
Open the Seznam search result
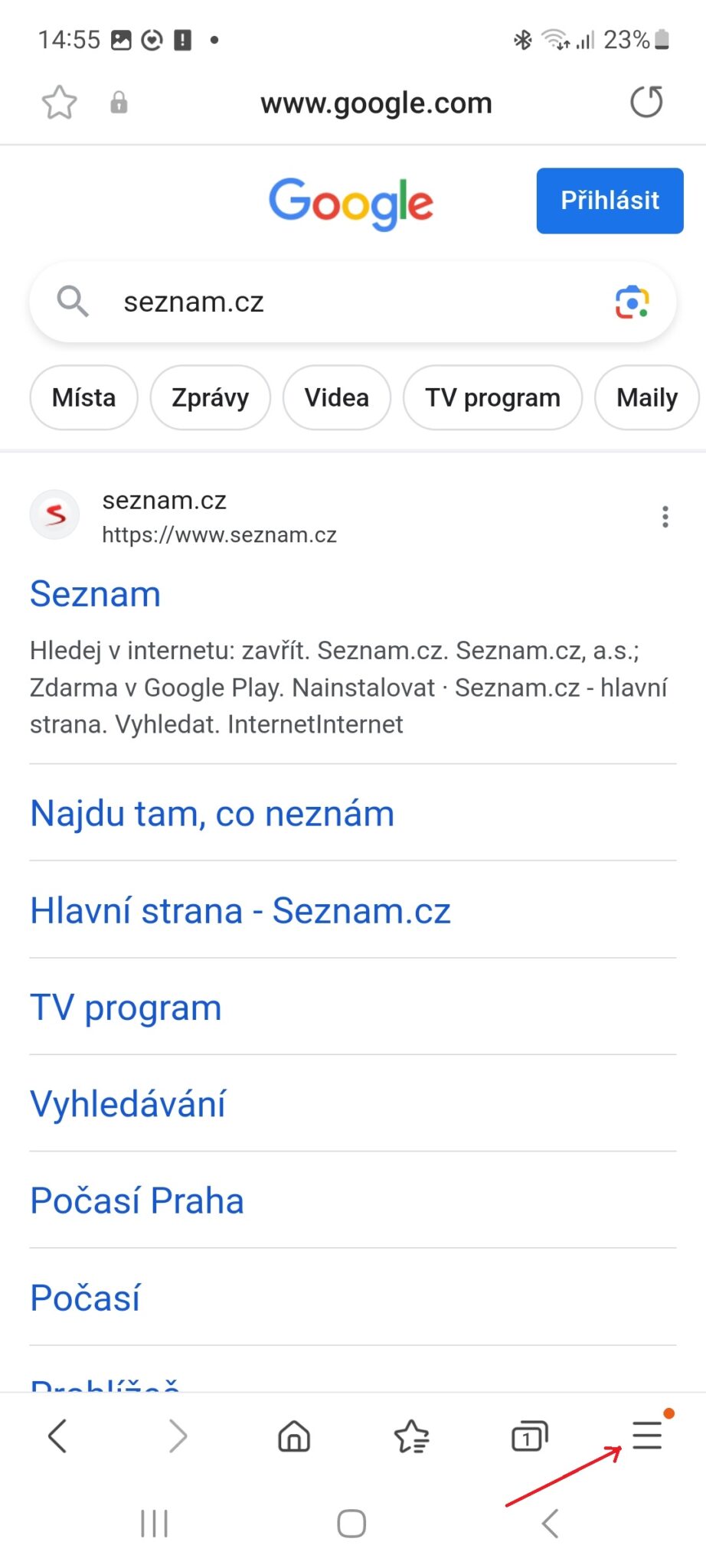[95, 593]
